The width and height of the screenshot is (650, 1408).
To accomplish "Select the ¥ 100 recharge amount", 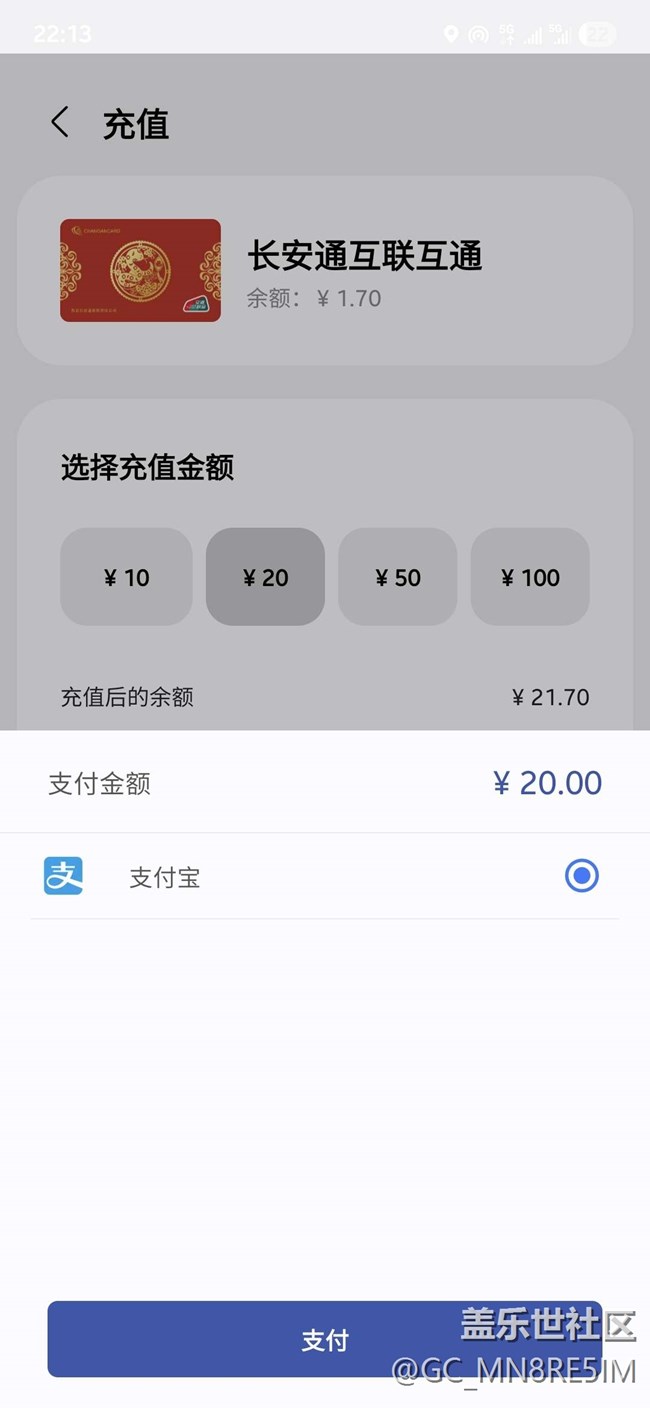I will (x=530, y=577).
